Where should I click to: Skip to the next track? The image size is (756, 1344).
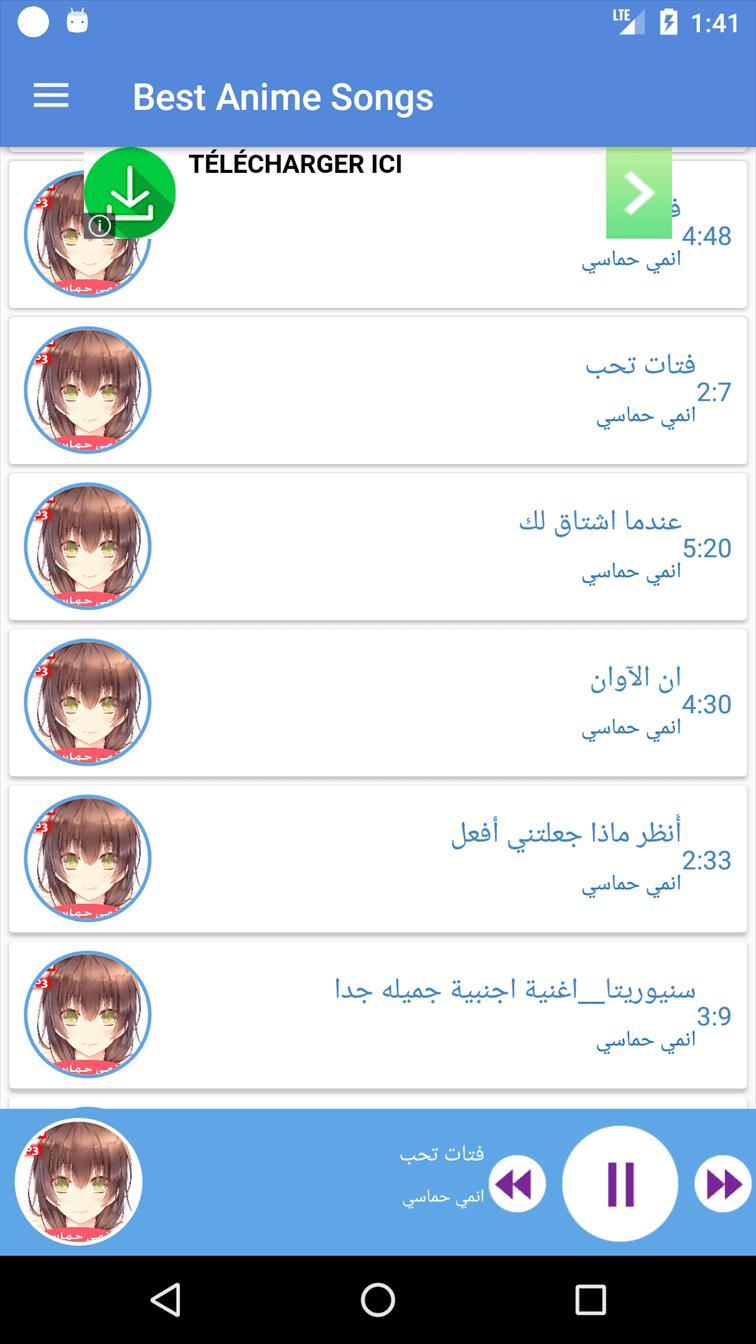point(723,1184)
